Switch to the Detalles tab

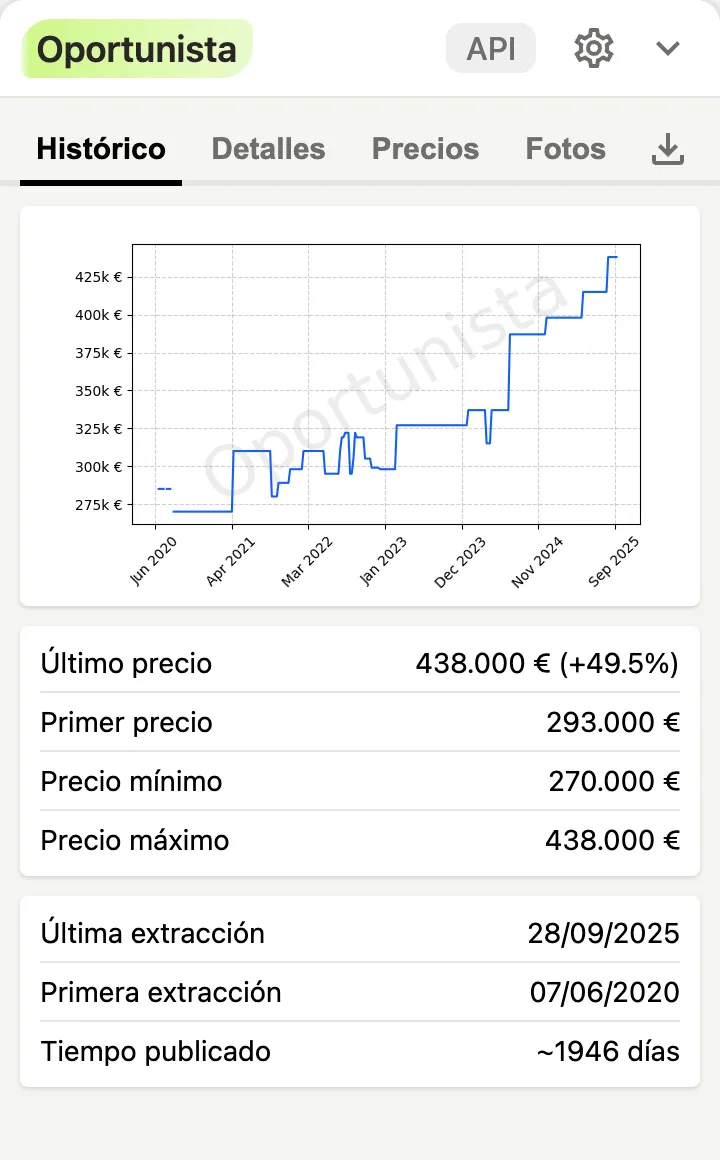pos(268,149)
